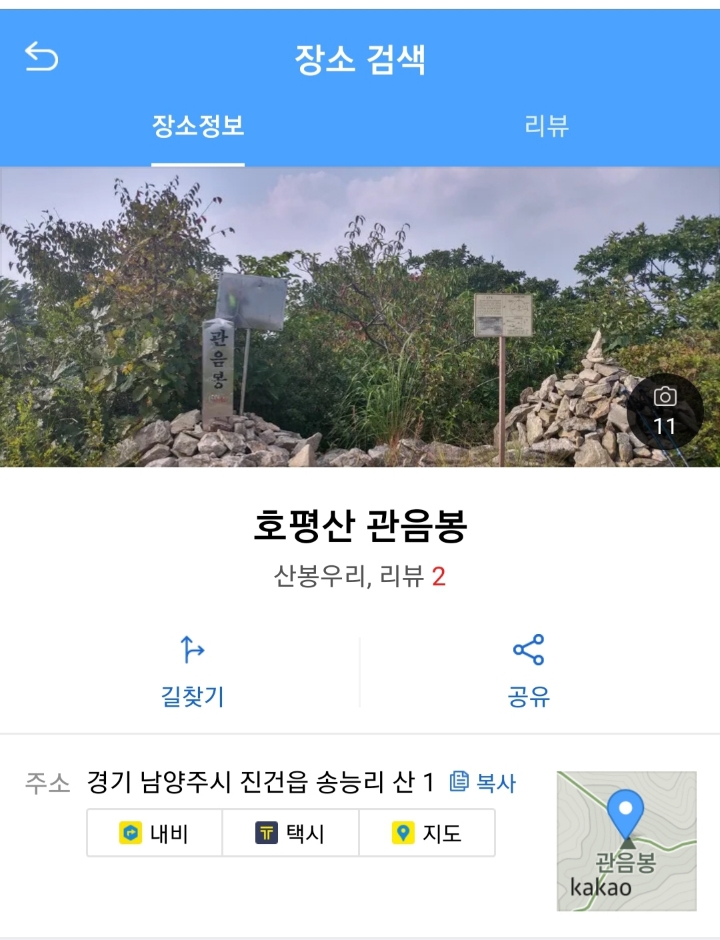This screenshot has height=940, width=720.
Task: Open 지도 map for this address
Action: pos(427,833)
